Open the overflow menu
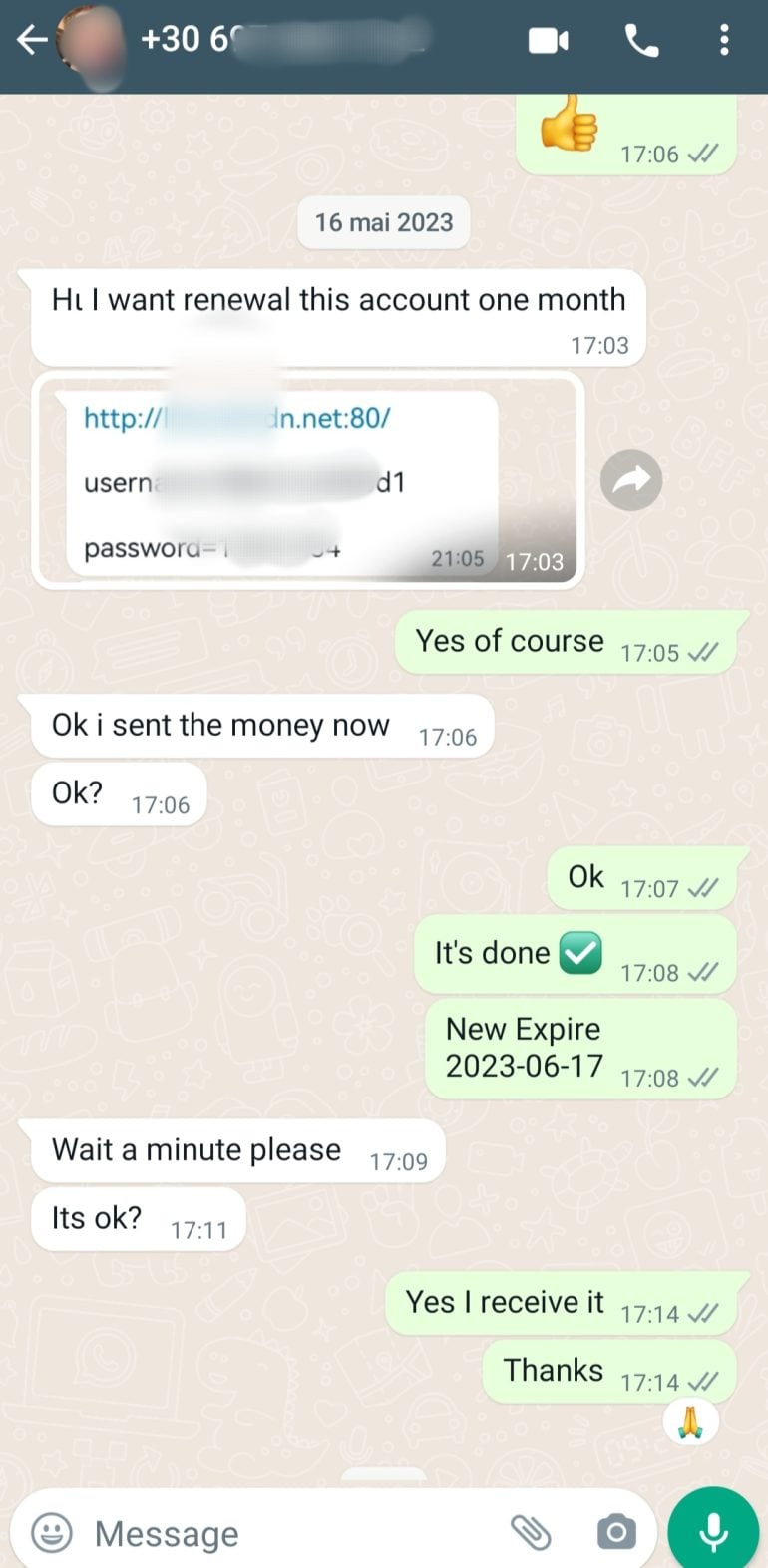The width and height of the screenshot is (768, 1568). click(724, 41)
